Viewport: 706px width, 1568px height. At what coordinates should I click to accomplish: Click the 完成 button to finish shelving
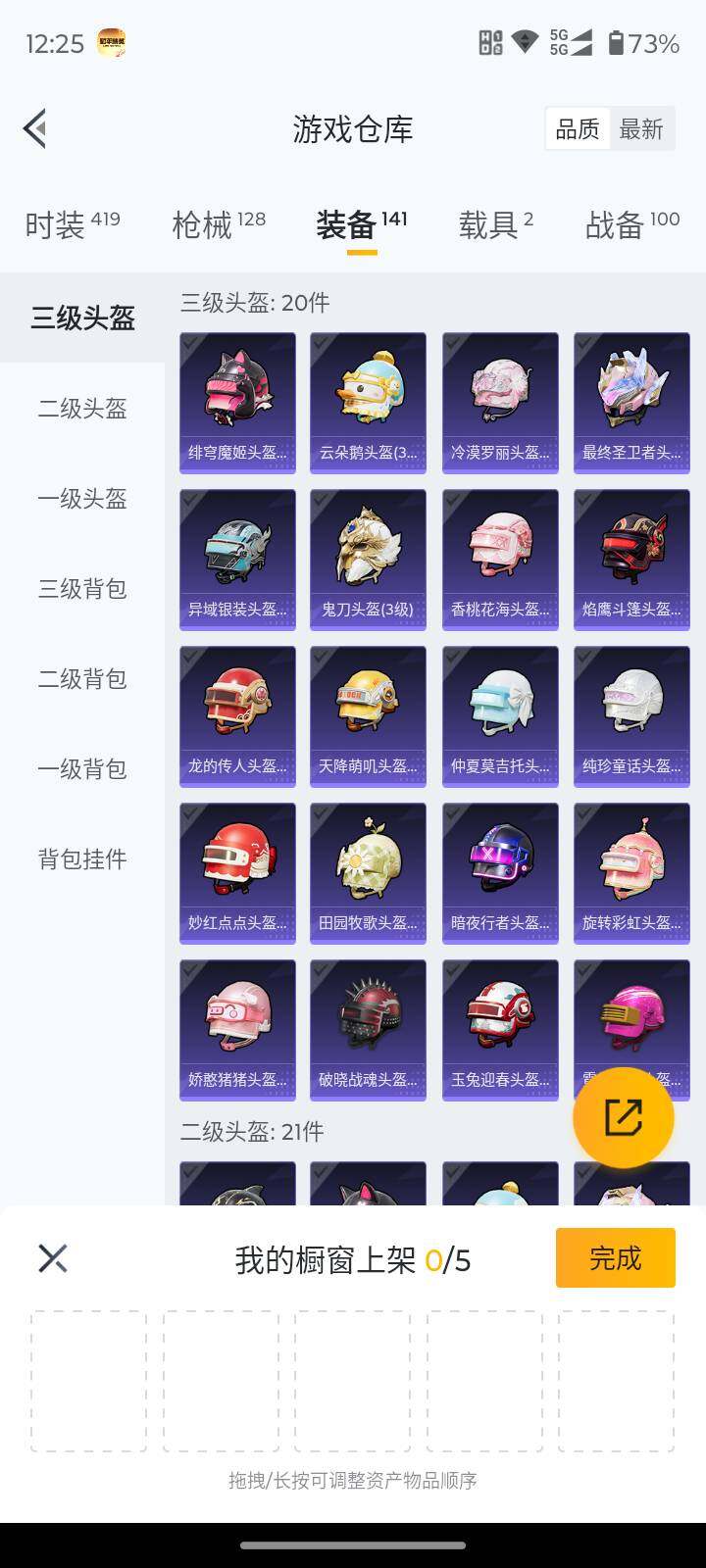point(615,1257)
